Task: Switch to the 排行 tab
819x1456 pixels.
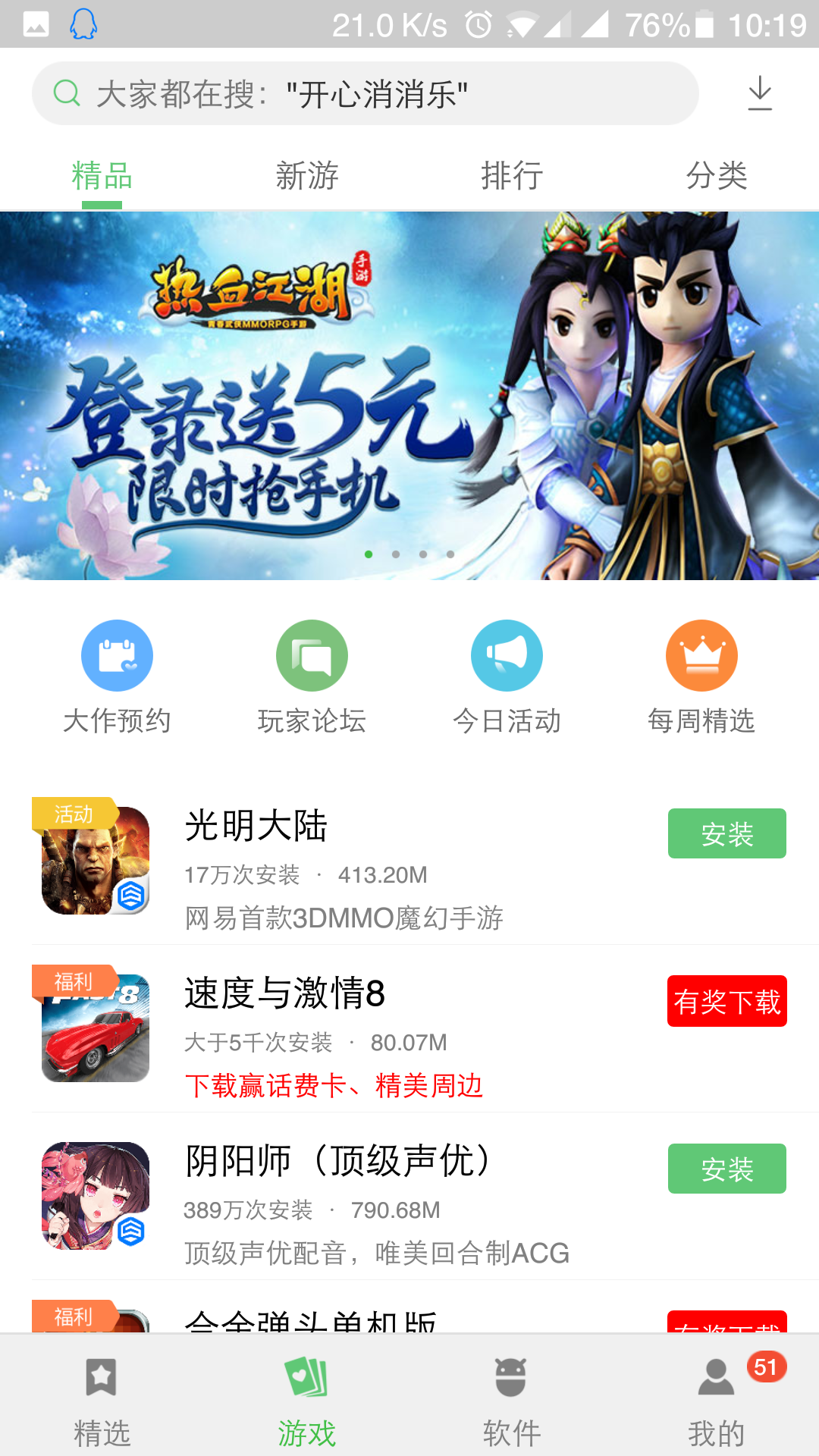Action: coord(512,176)
